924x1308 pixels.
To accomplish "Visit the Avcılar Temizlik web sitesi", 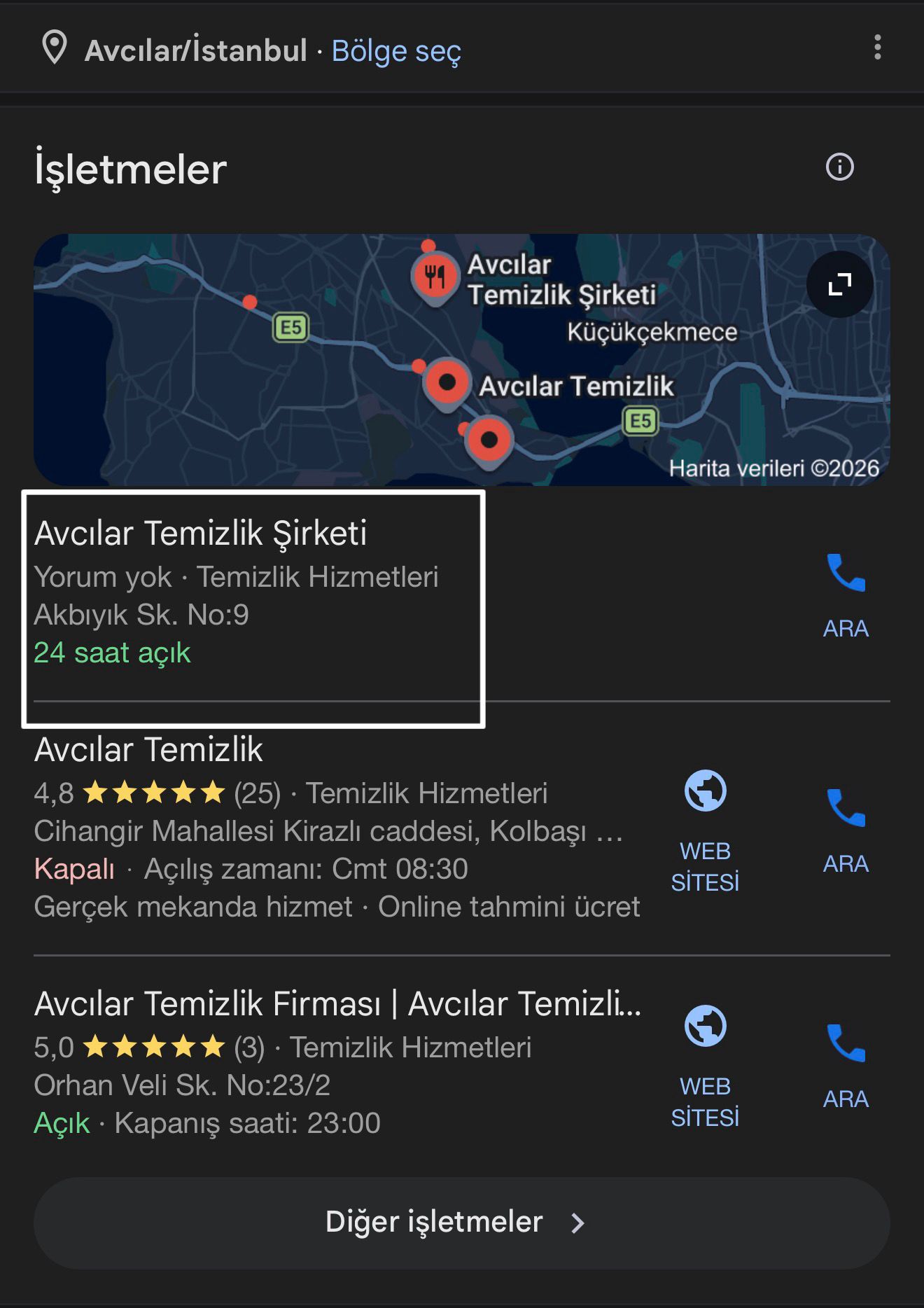I will coord(705,830).
